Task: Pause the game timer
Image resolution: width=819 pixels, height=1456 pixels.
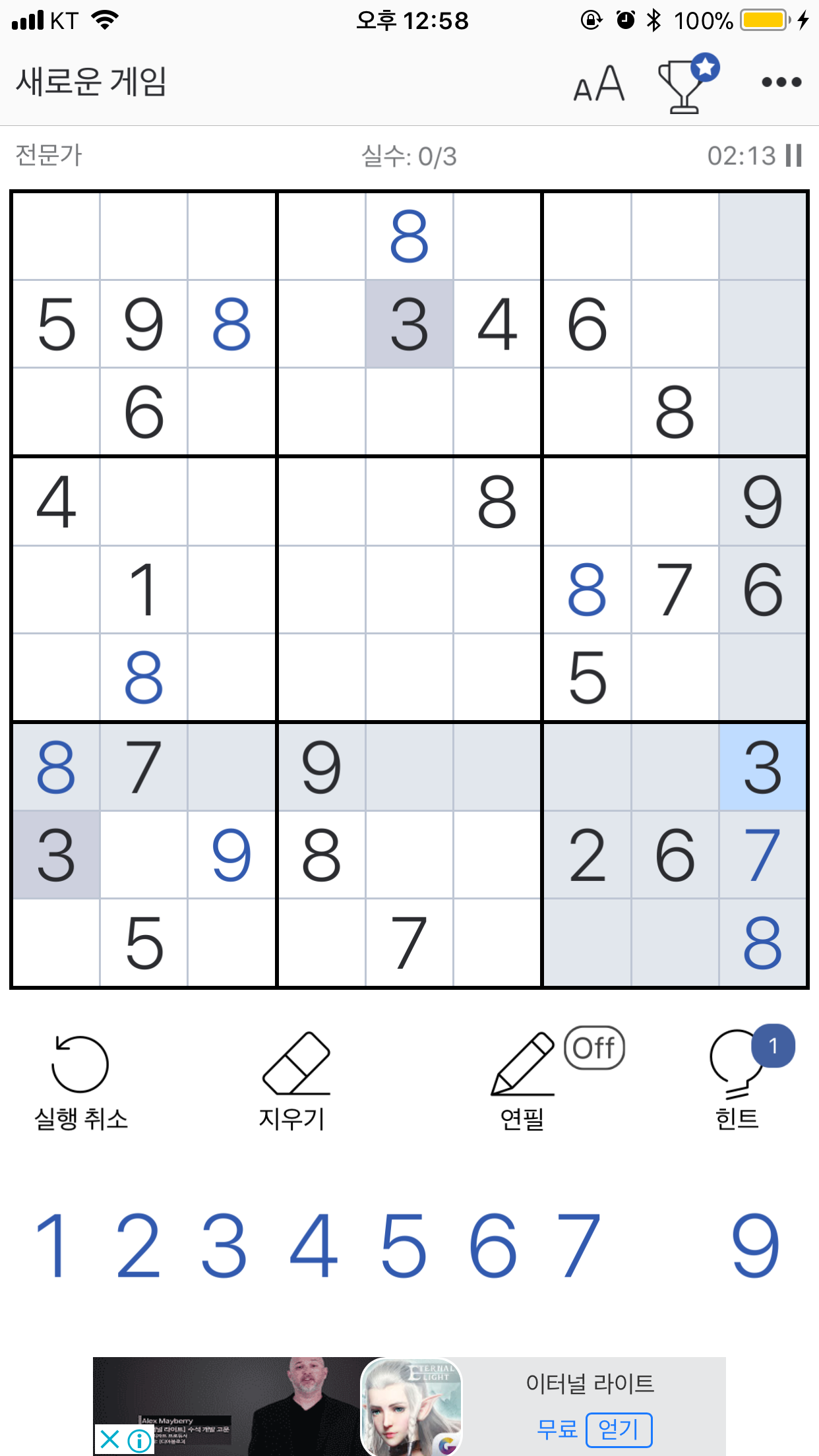Action: click(794, 156)
